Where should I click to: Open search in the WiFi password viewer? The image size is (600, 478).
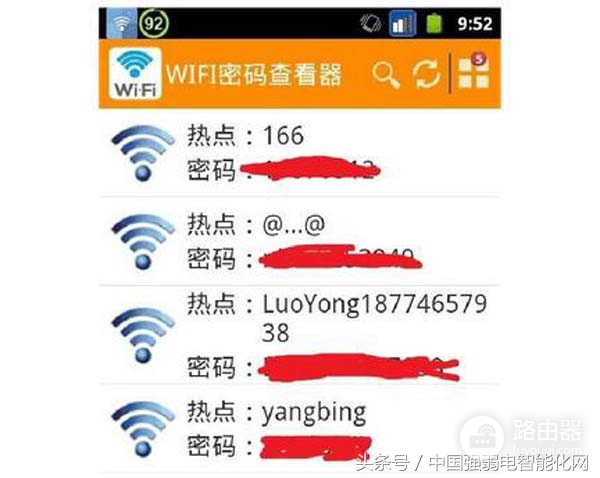tap(385, 75)
